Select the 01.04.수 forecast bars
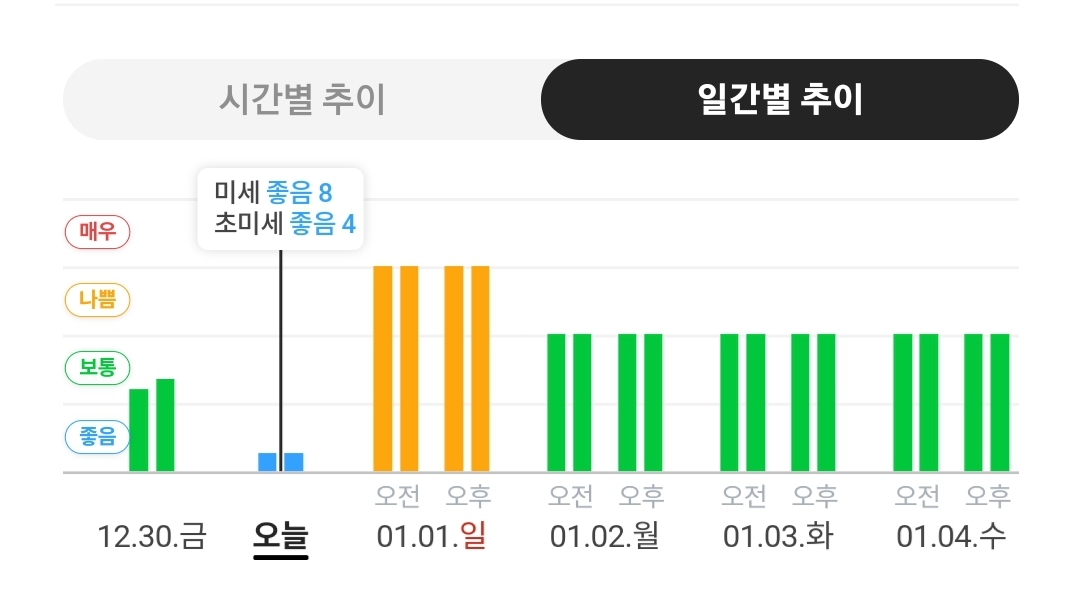Screen dimensions: 1080x596 [x=950, y=402]
